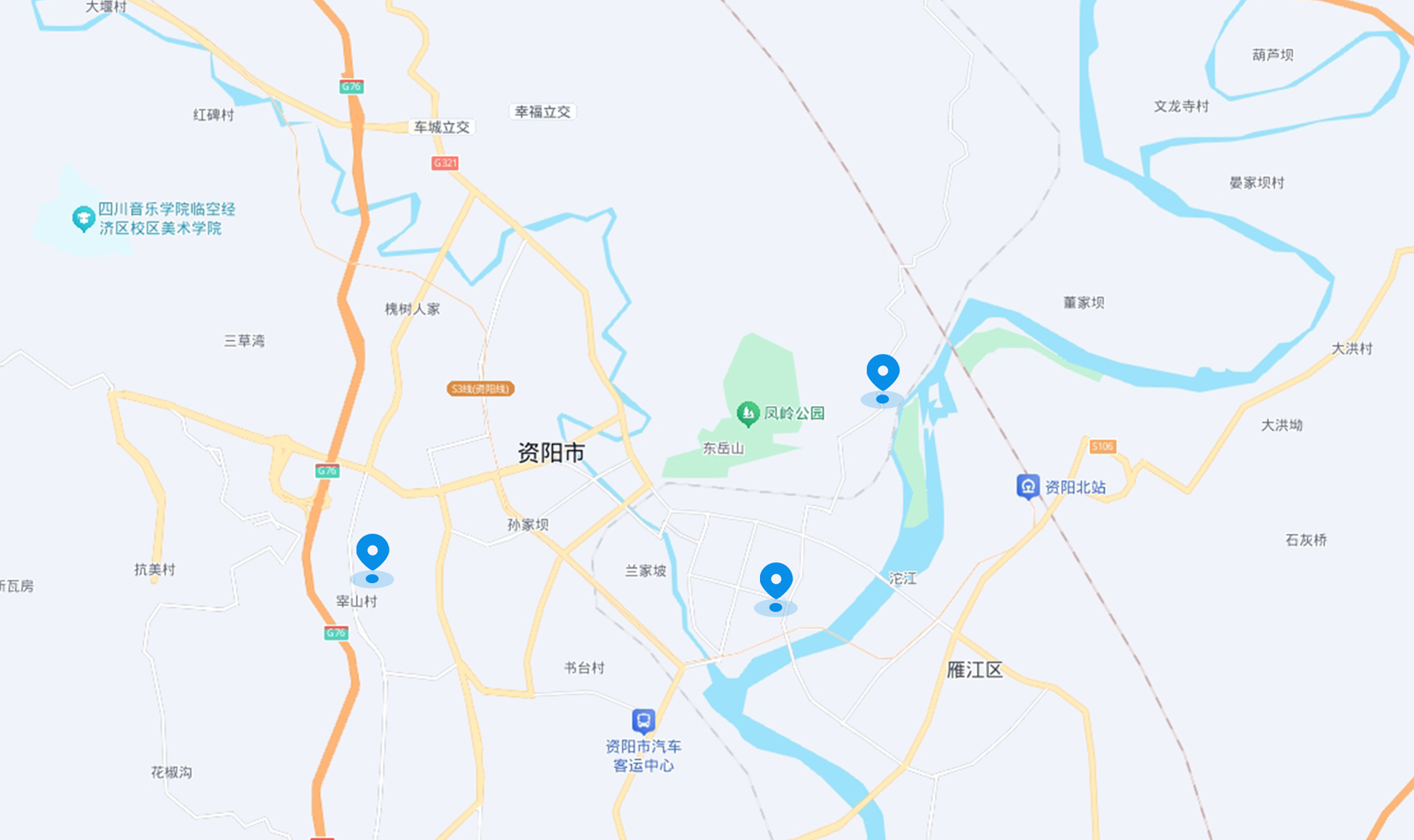Select the 资阳市汽车客运中心 bus station marker
This screenshot has height=840, width=1414.
click(x=643, y=720)
